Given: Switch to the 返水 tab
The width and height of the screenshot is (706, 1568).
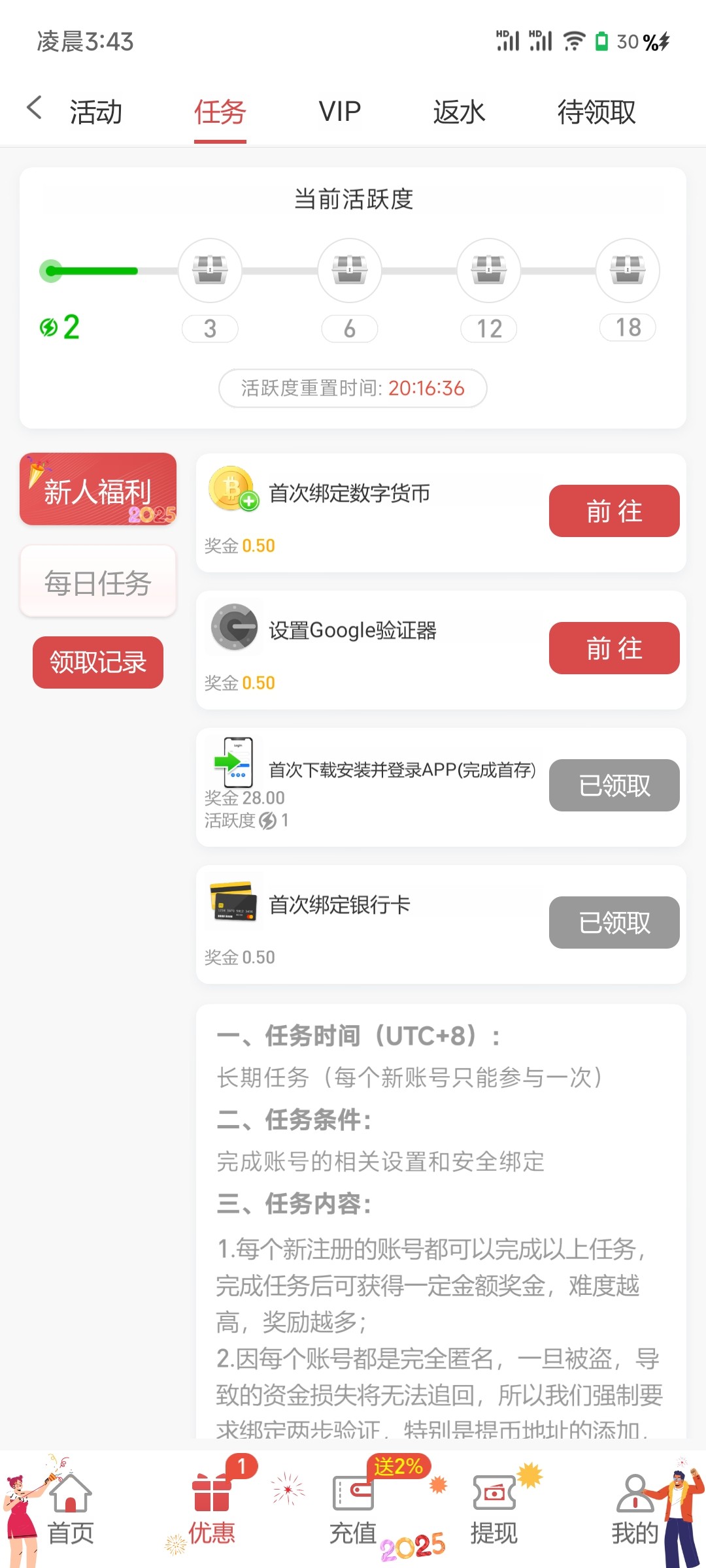Looking at the screenshot, I should pos(458,111).
